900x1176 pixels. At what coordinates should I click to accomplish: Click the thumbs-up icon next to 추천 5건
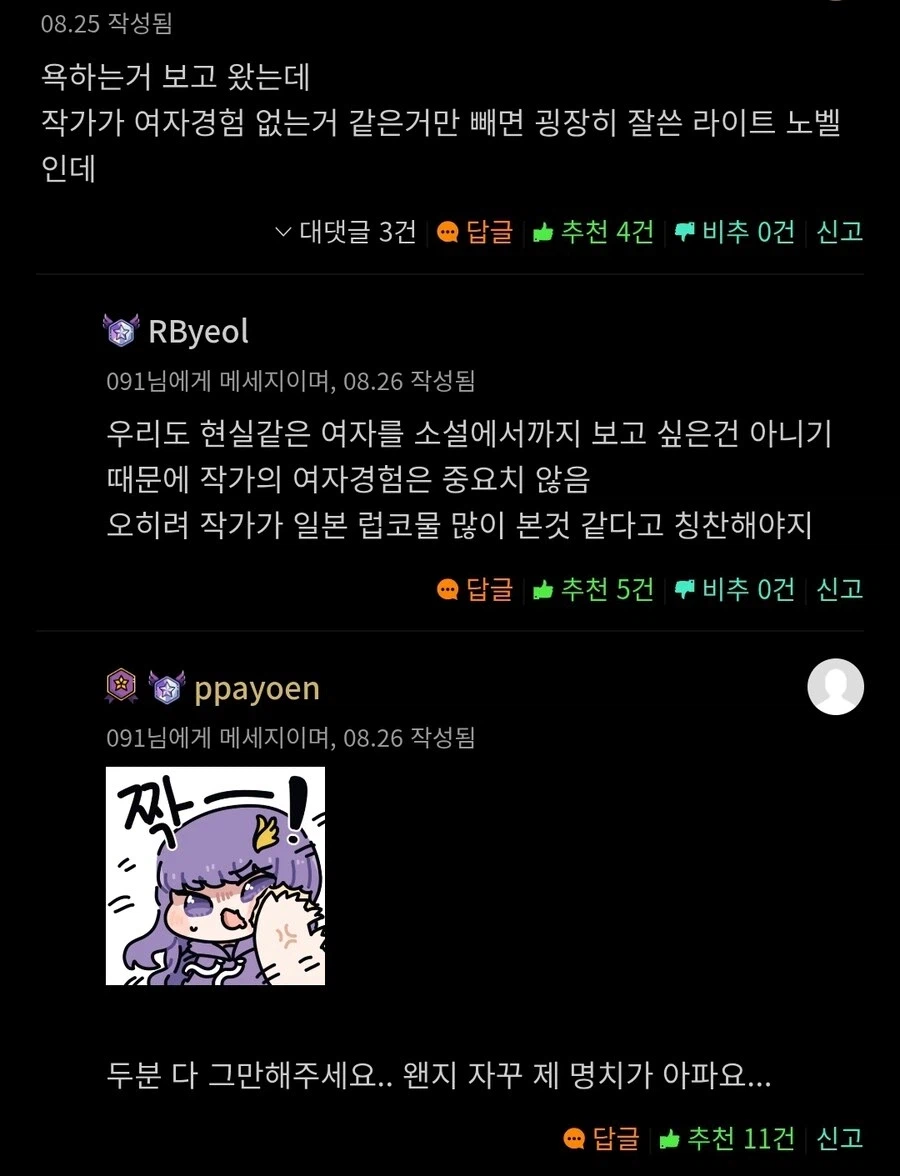pyautogui.click(x=541, y=590)
